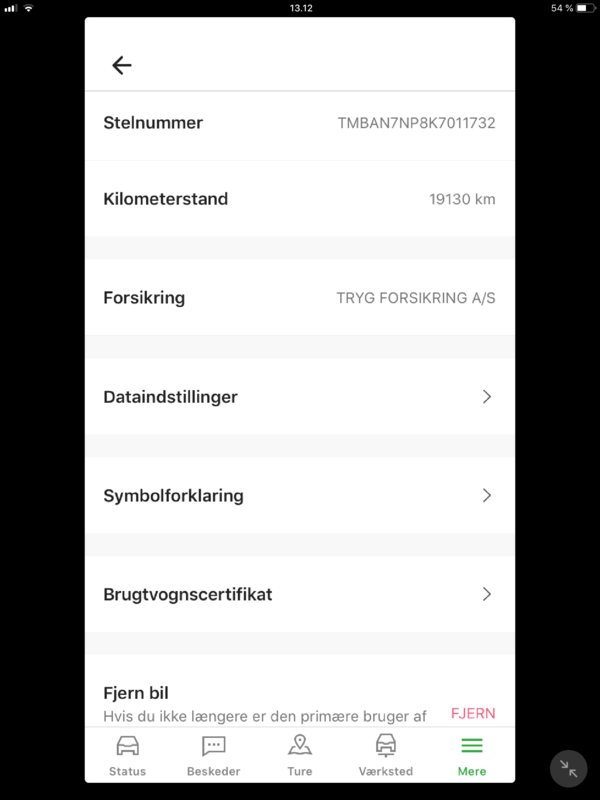Switch to the Beskeder tab
The image size is (600, 800).
(213, 755)
